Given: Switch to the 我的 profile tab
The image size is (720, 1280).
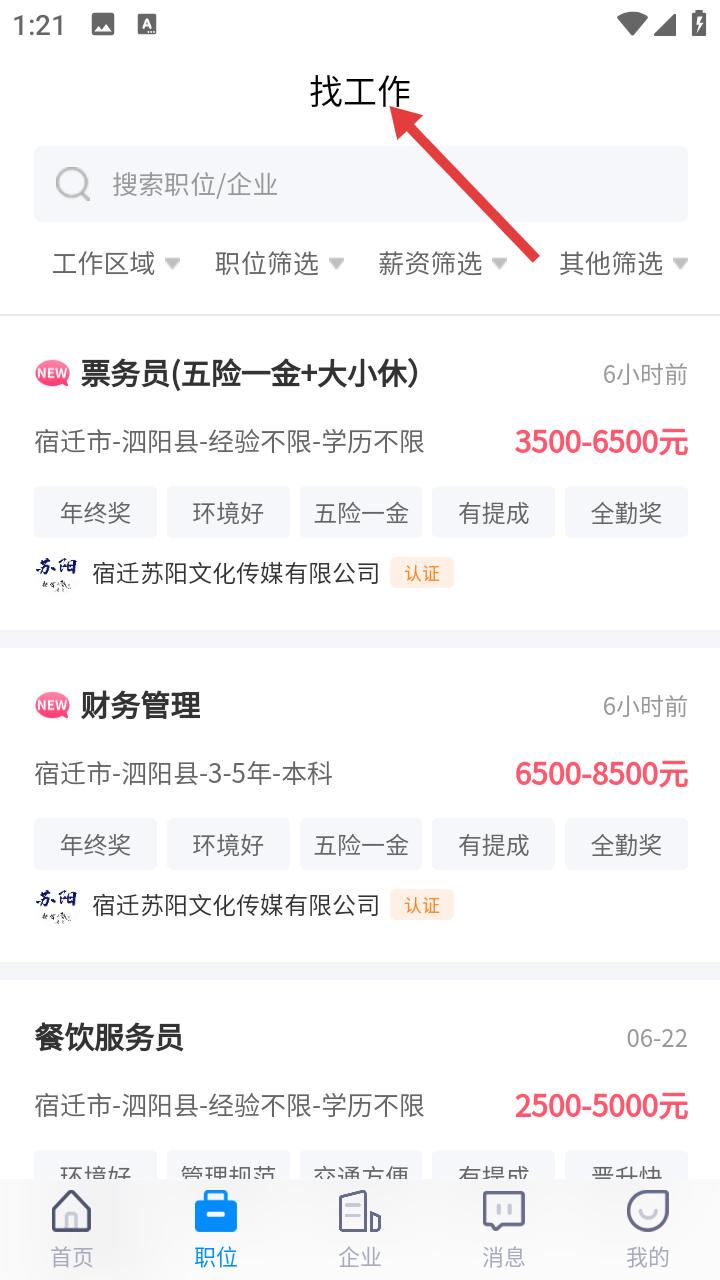Looking at the screenshot, I should [647, 1229].
